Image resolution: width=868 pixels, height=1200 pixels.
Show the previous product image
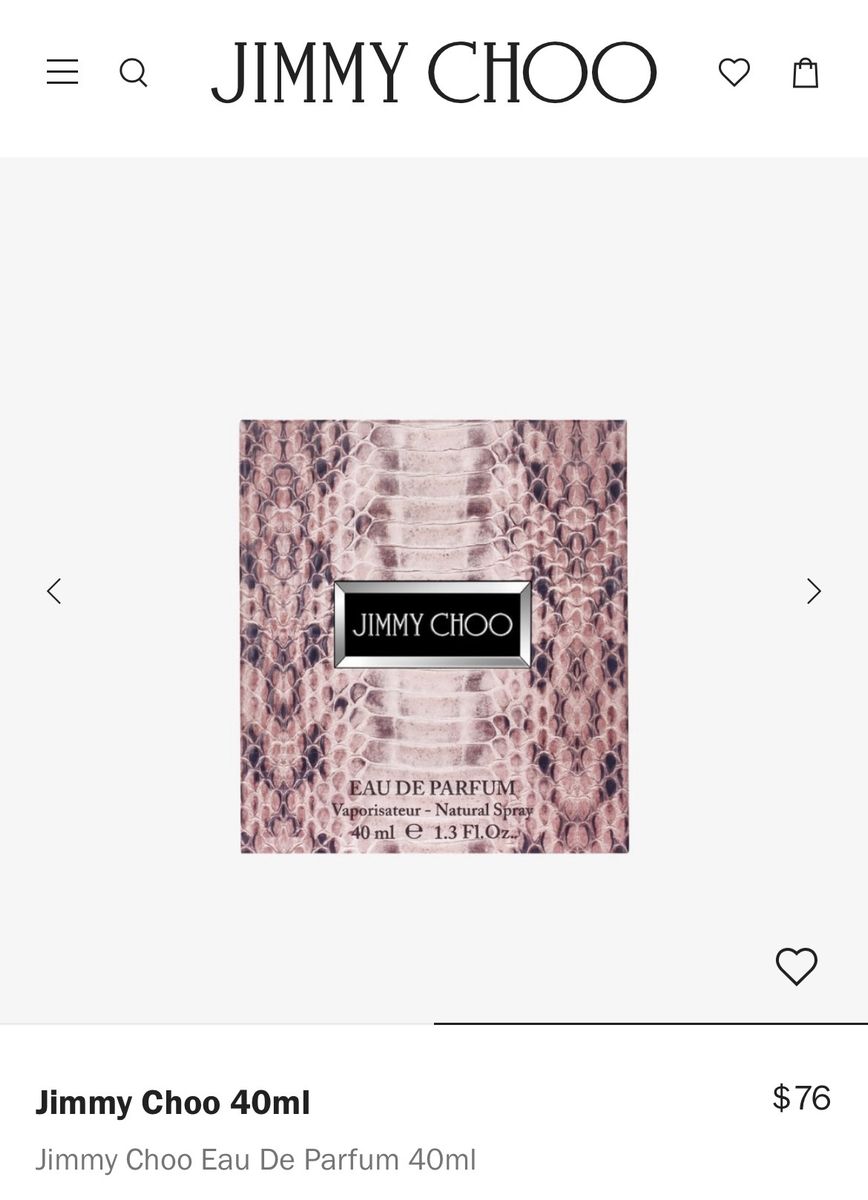pyautogui.click(x=54, y=591)
